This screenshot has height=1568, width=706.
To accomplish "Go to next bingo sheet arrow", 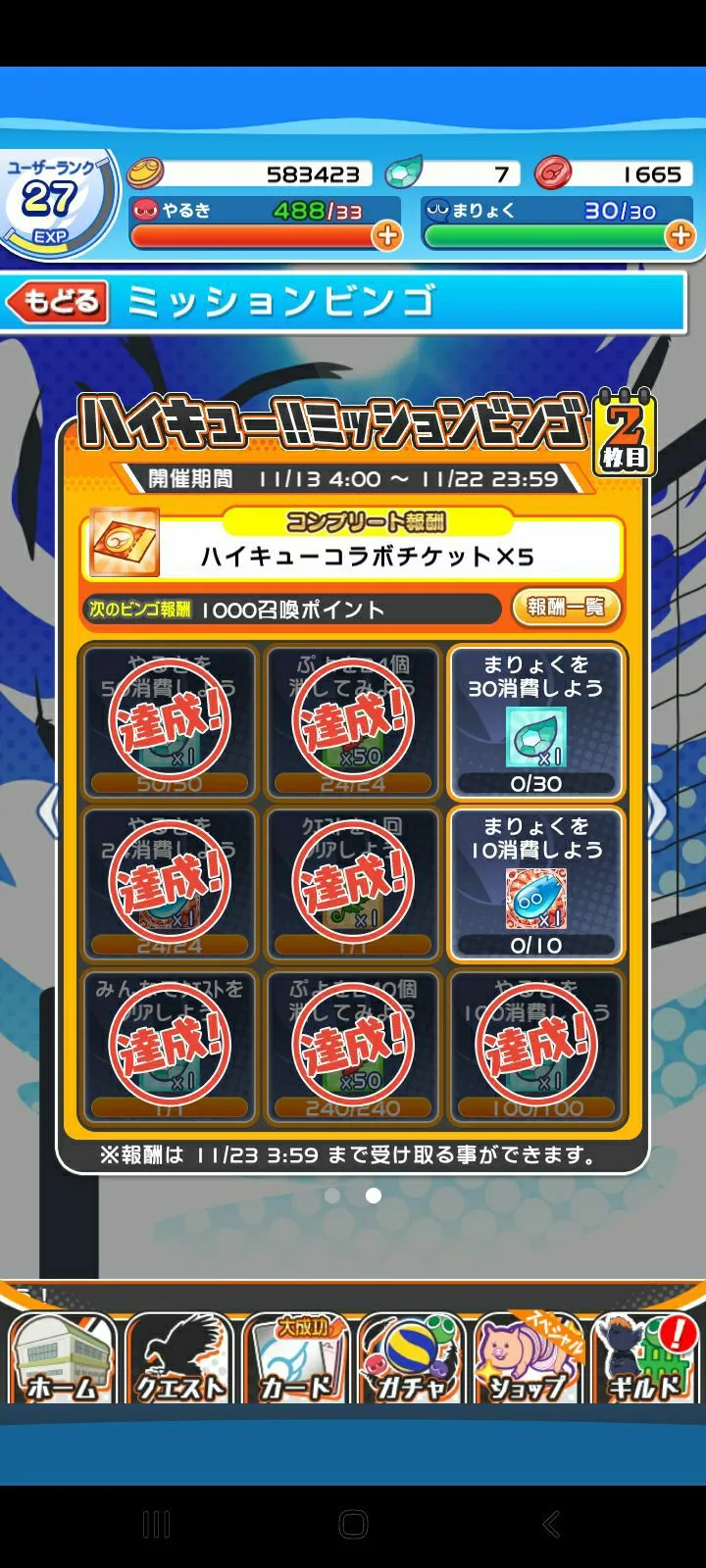I will pyautogui.click(x=658, y=811).
